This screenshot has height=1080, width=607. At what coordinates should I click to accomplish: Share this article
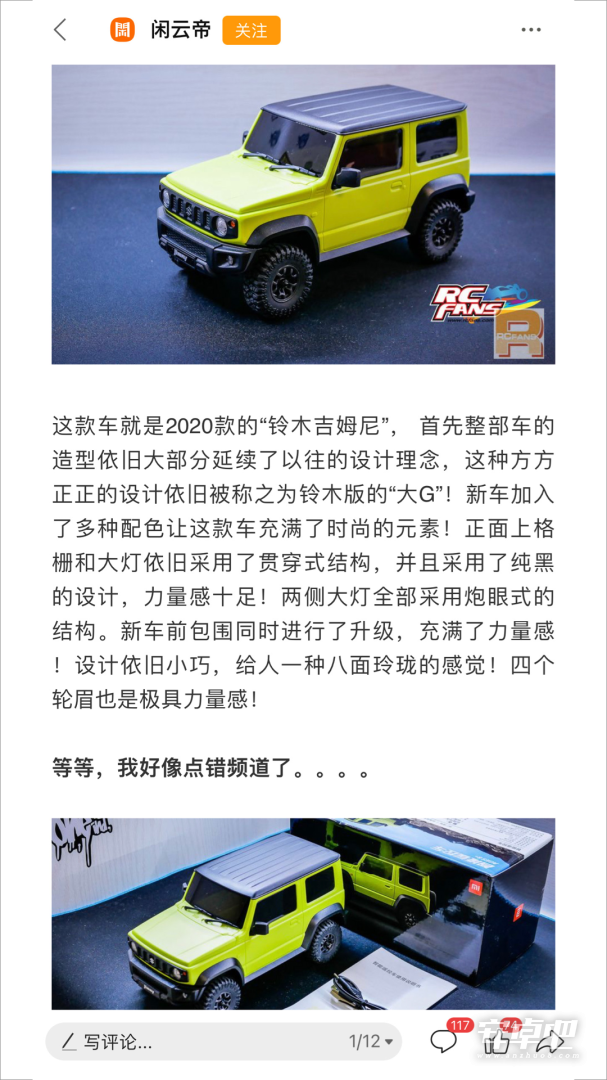point(551,1041)
